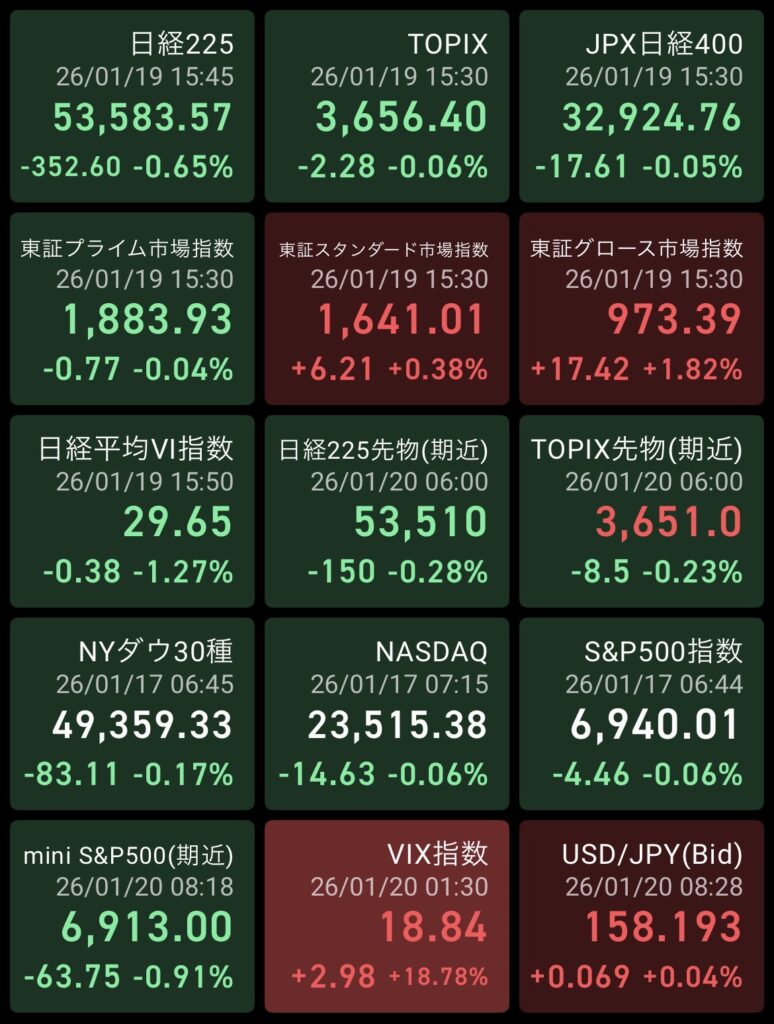The width and height of the screenshot is (774, 1024).
Task: View the 東証グロース市場指数 tile
Action: point(641,308)
